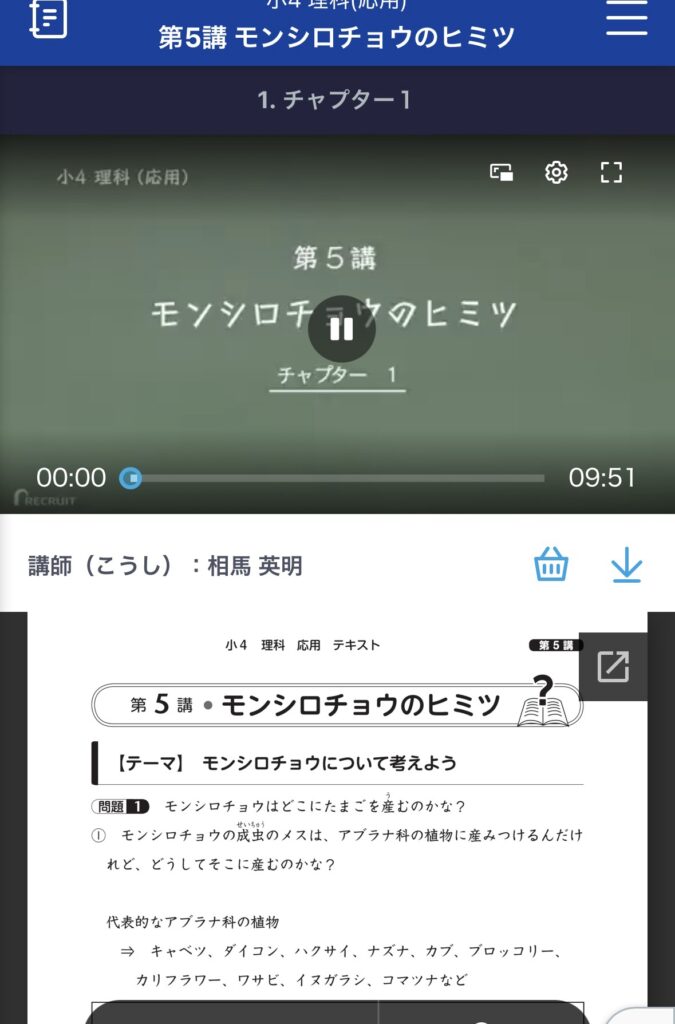675x1024 pixels.
Task: Open the shopping basket icon
Action: coord(551,566)
